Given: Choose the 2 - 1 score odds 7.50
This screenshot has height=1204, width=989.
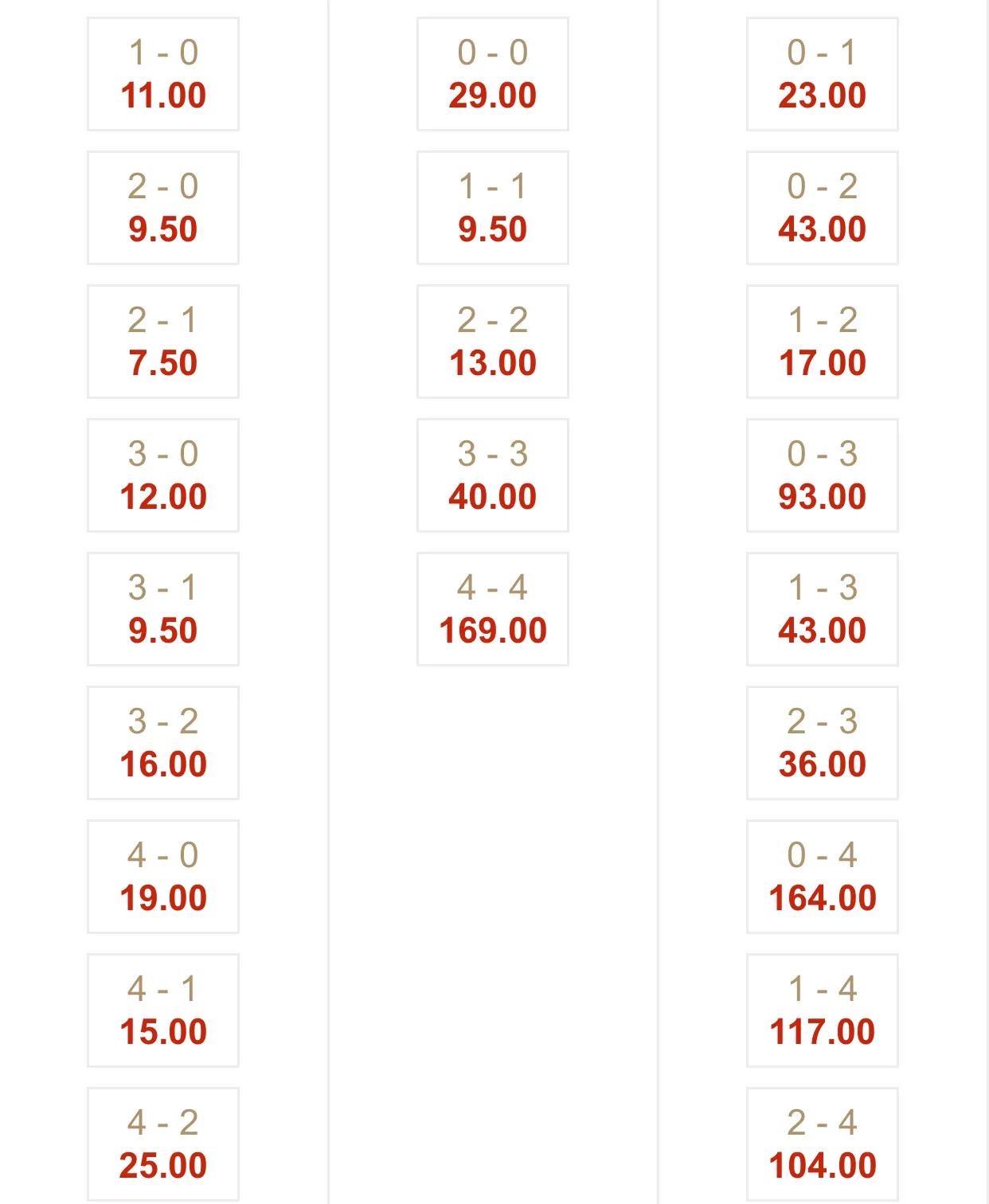Looking at the screenshot, I should 163,342.
